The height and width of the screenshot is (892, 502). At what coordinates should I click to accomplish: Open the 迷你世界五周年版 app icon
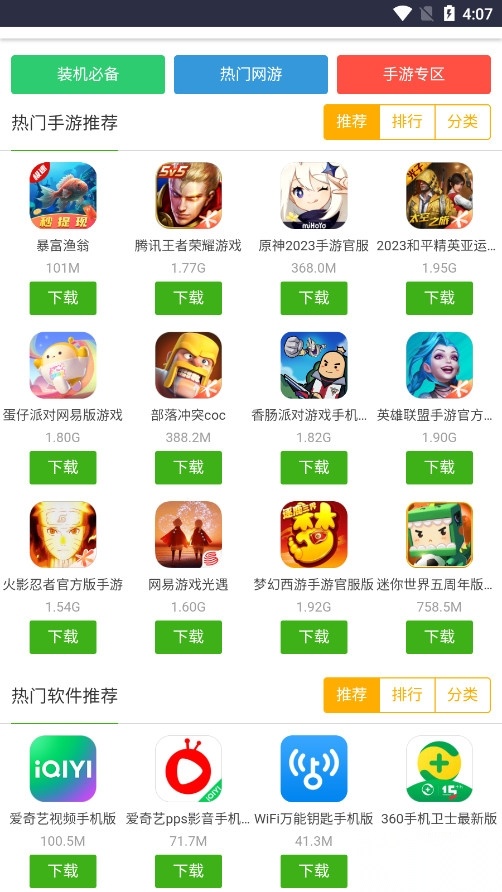click(439, 535)
